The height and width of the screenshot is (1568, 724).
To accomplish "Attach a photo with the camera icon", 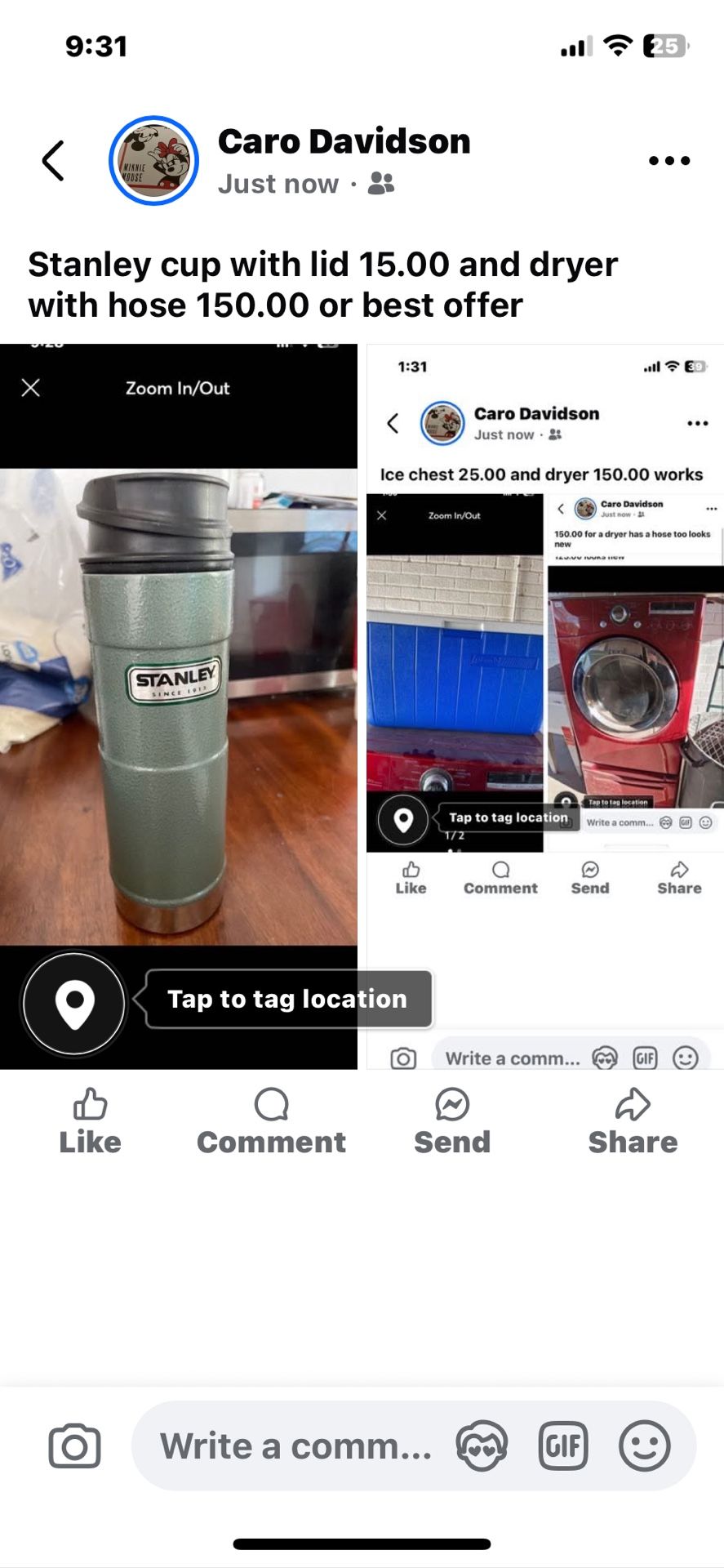I will [x=74, y=1446].
